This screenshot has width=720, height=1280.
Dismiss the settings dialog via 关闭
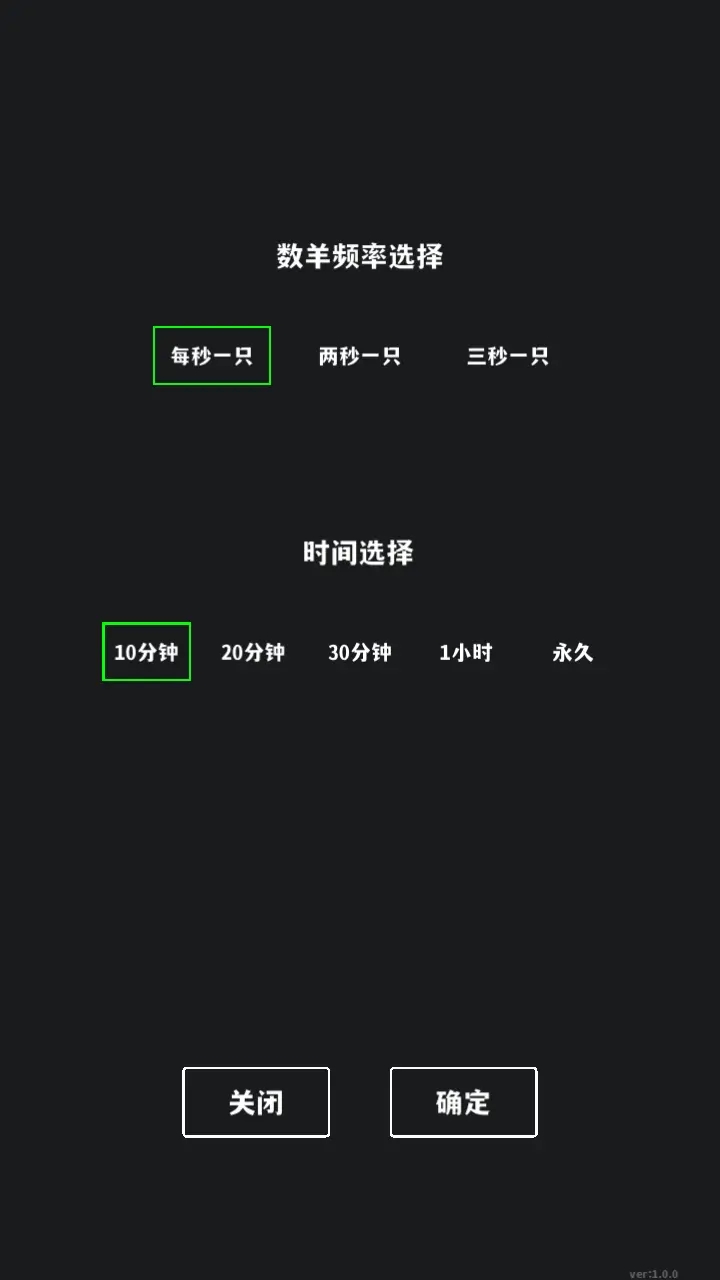(x=255, y=1102)
